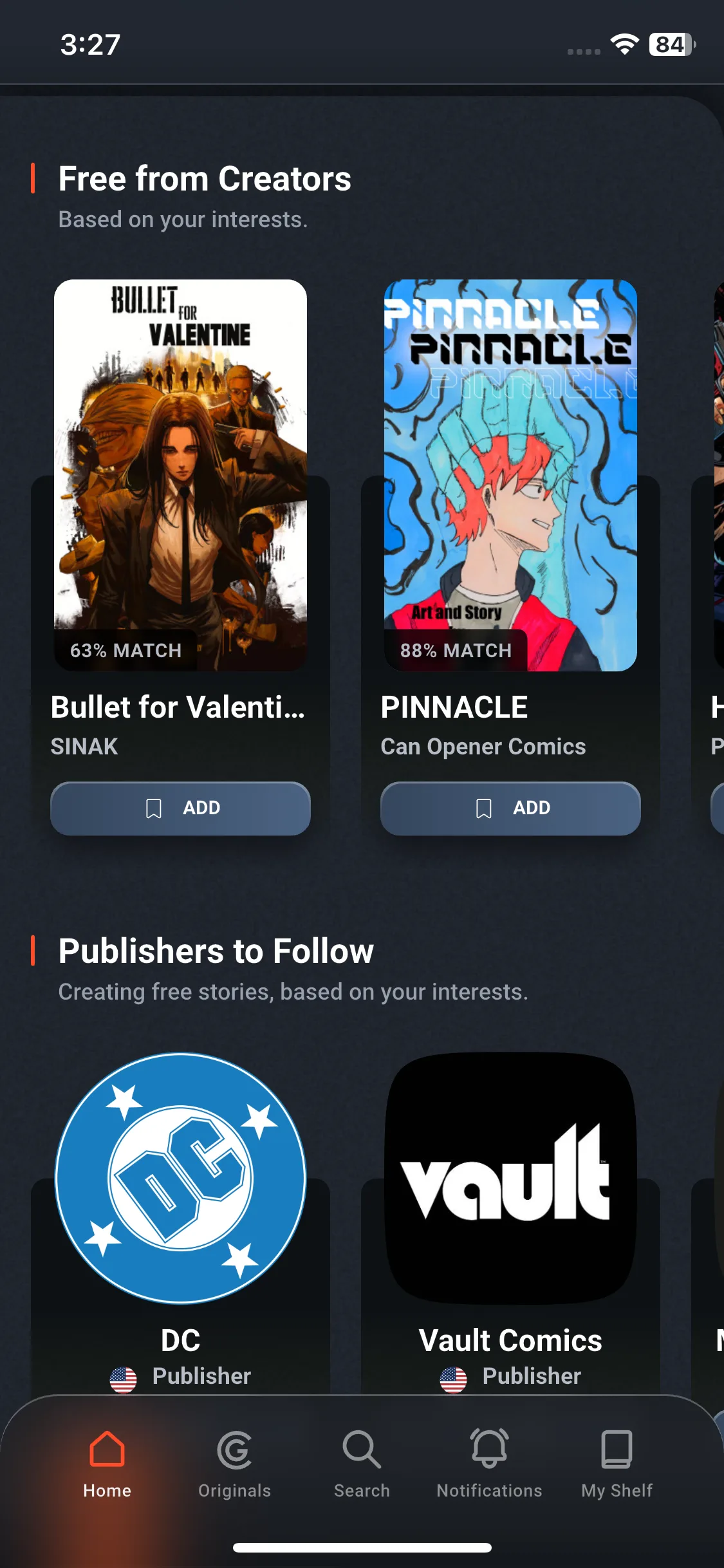Open the Vault Comics publisher page
This screenshot has width=724, height=1568.
(510, 1178)
